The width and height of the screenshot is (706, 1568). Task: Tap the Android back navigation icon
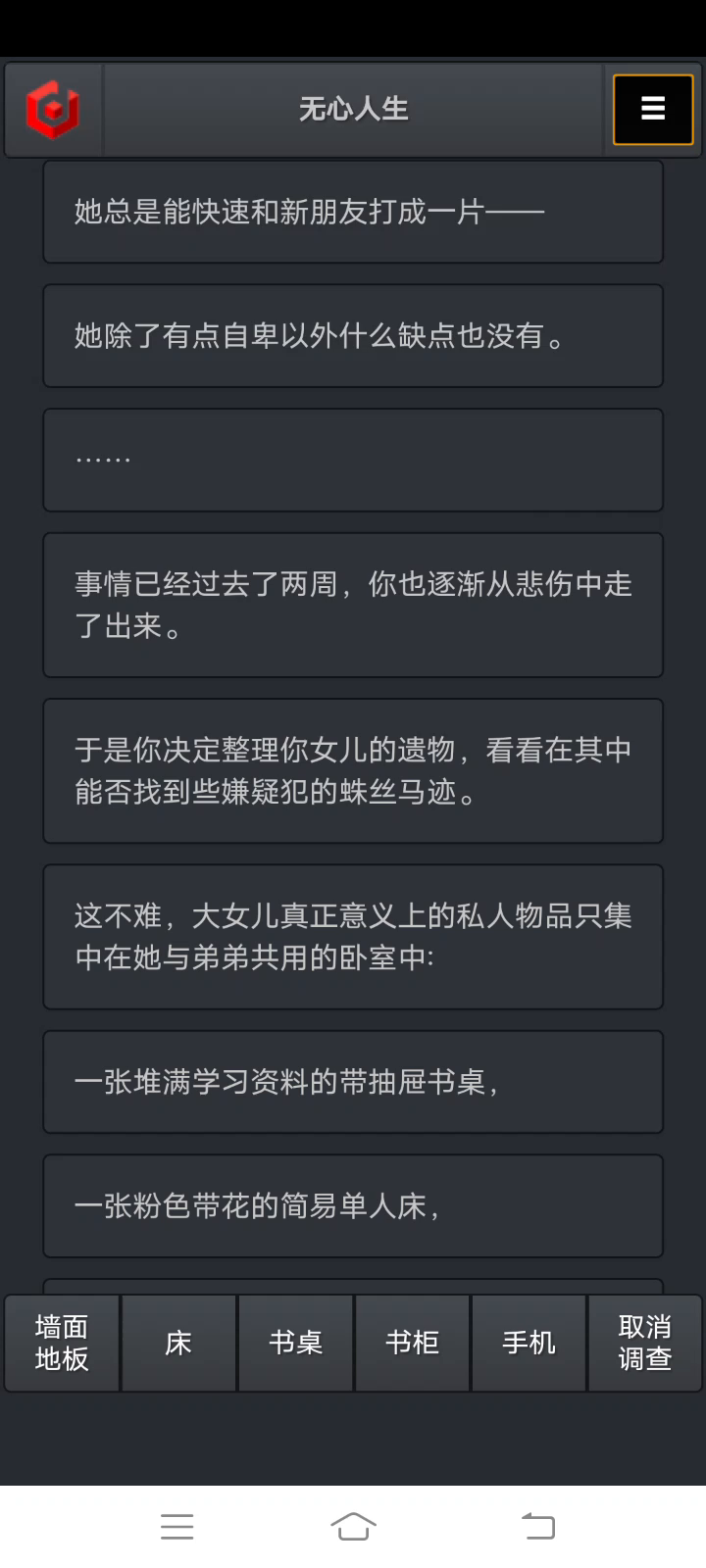coord(536,1525)
